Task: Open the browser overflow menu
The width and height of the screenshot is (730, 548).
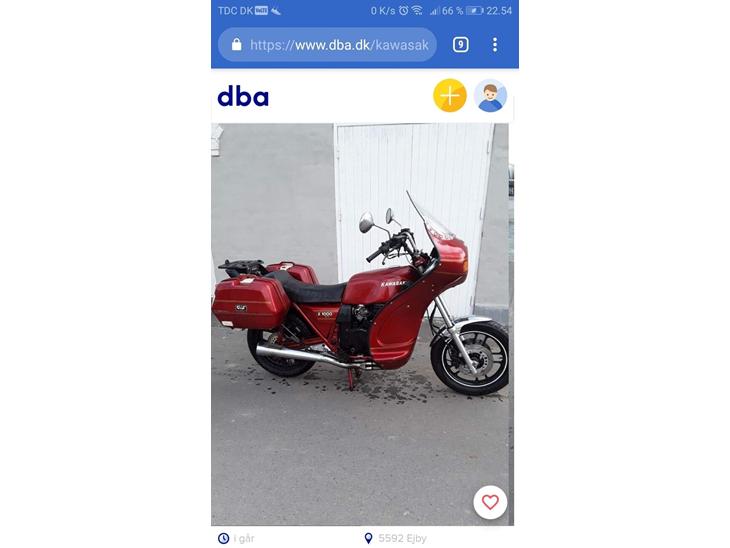Action: (x=494, y=45)
